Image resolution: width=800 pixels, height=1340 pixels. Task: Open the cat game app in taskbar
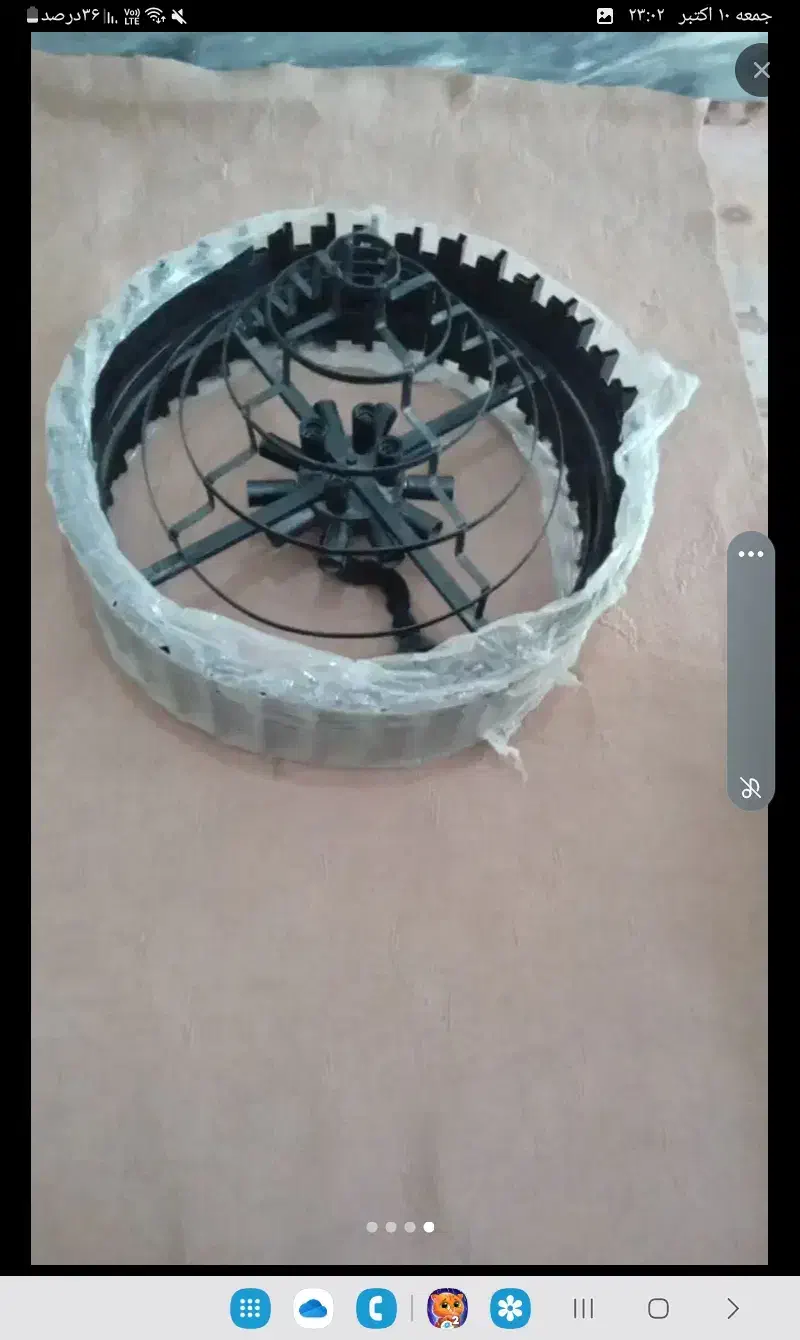(x=447, y=1308)
